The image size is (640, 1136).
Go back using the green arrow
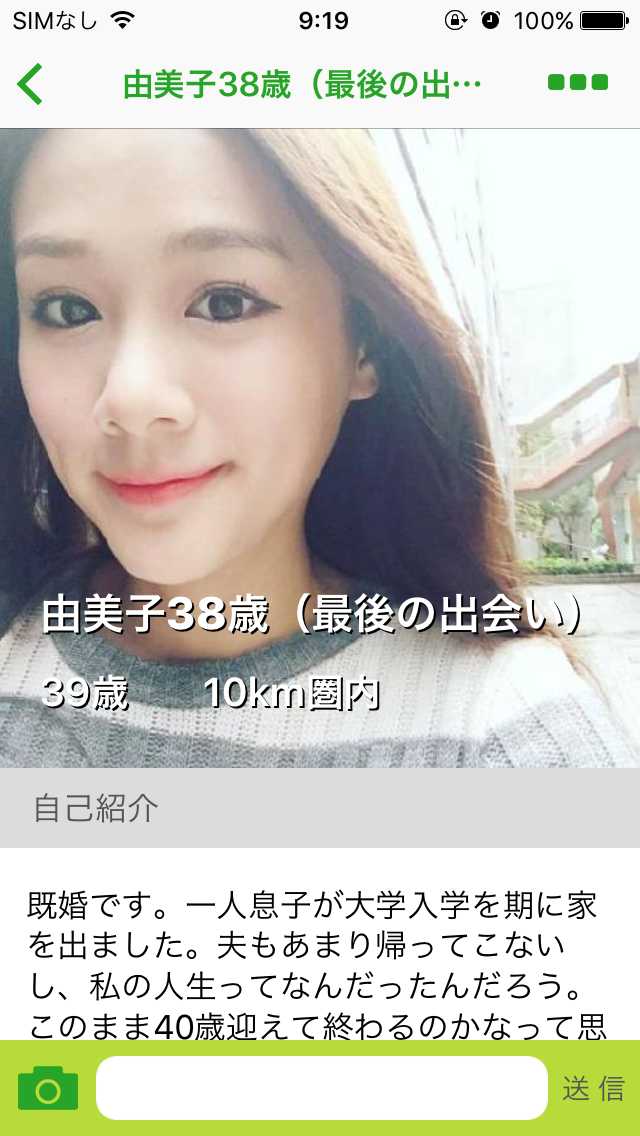(30, 84)
